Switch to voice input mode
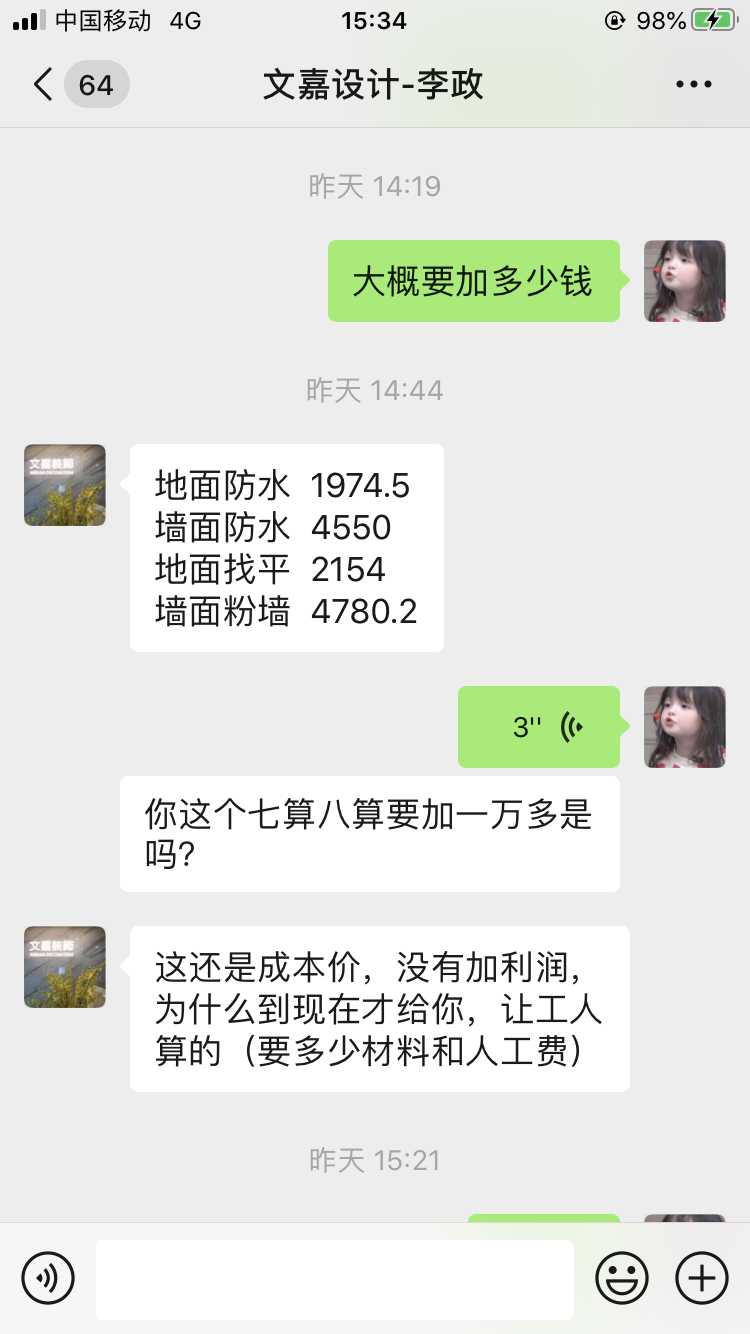The width and height of the screenshot is (750, 1334). coord(48,1278)
